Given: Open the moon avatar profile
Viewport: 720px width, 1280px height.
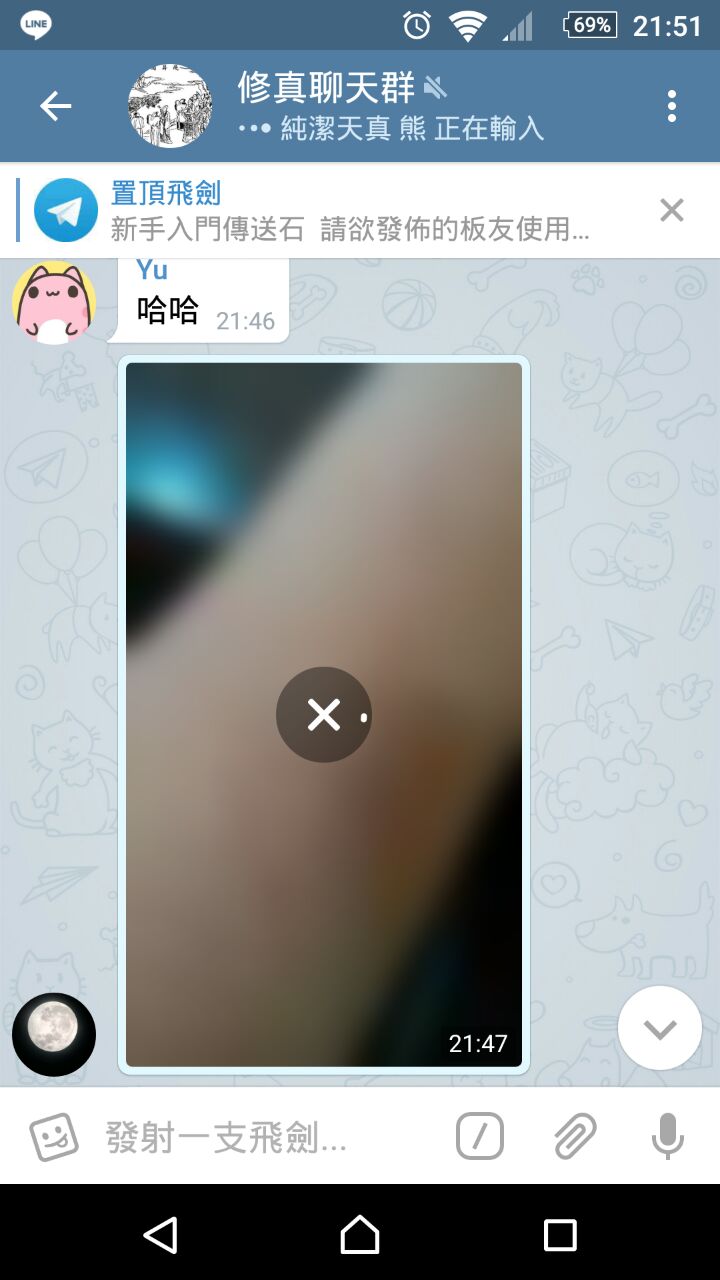Looking at the screenshot, I should click(x=54, y=1034).
